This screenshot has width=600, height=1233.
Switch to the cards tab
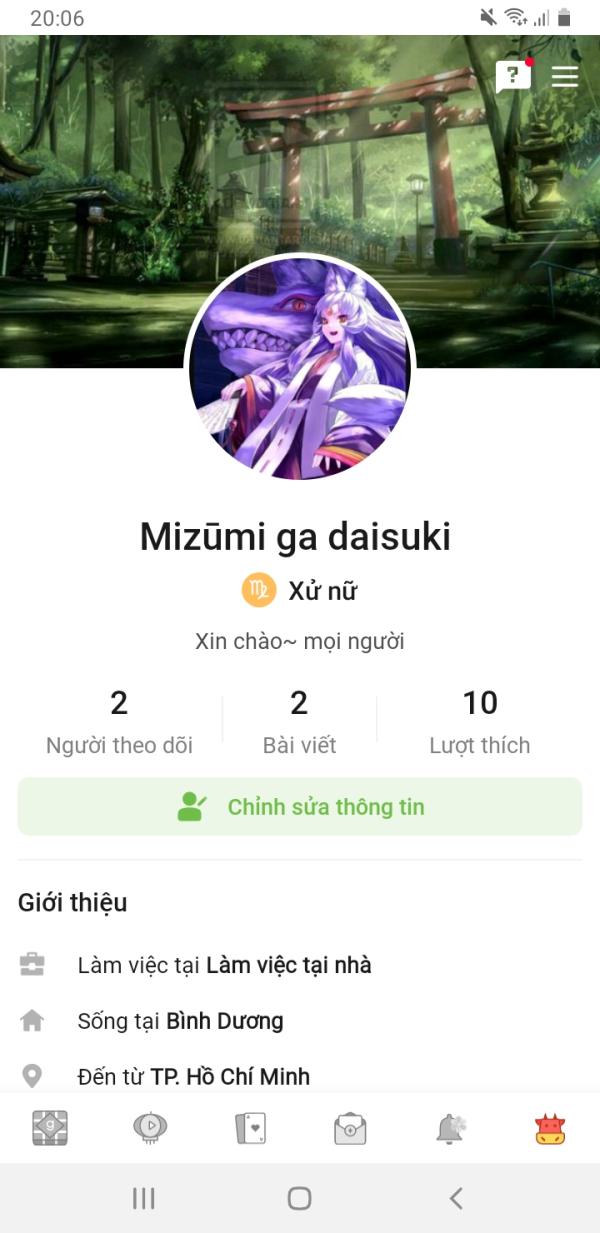(x=250, y=1128)
